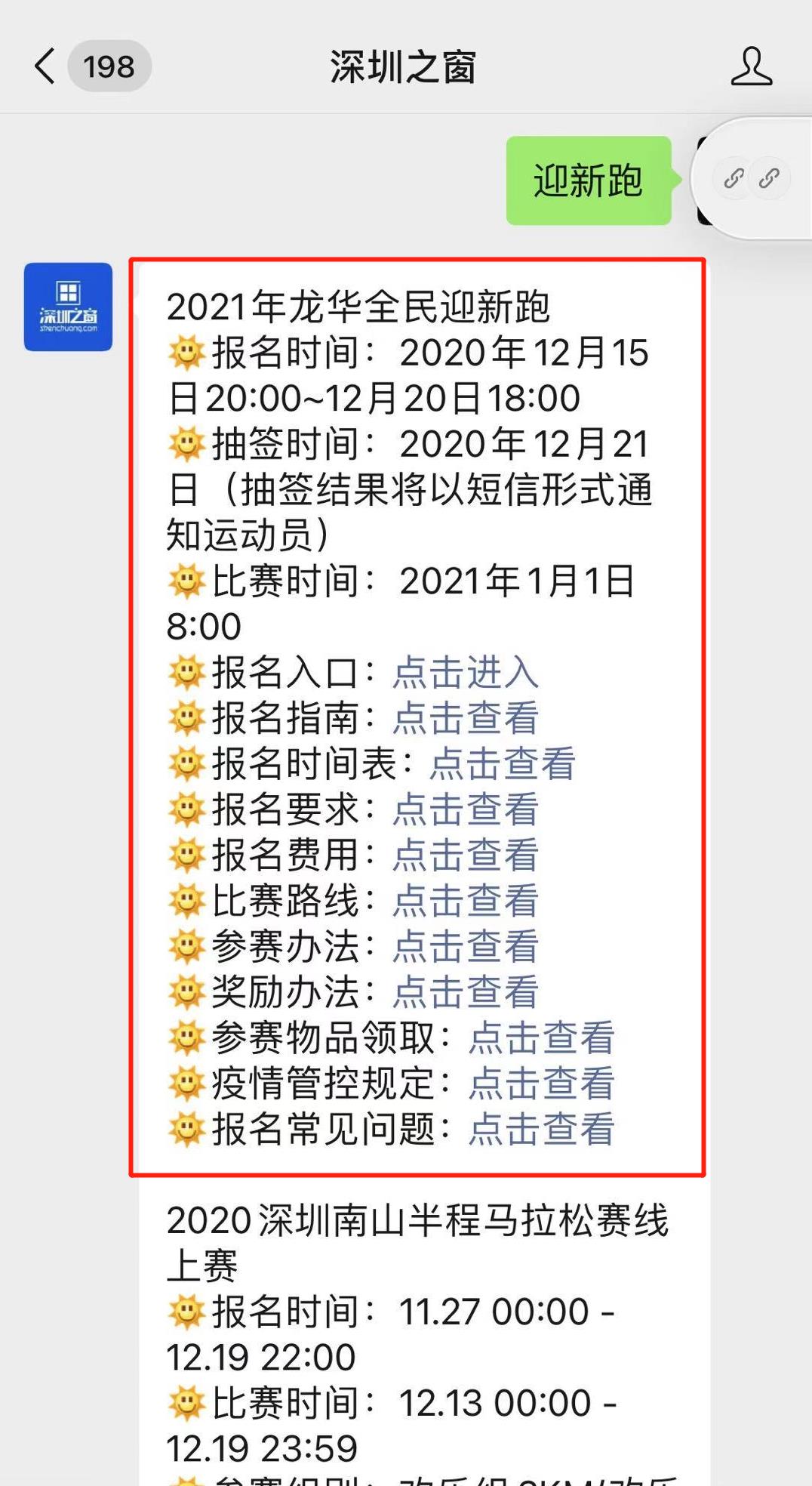The height and width of the screenshot is (1486, 812).
Task: Check 参赛物品领取 pickup link
Action: (540, 1037)
